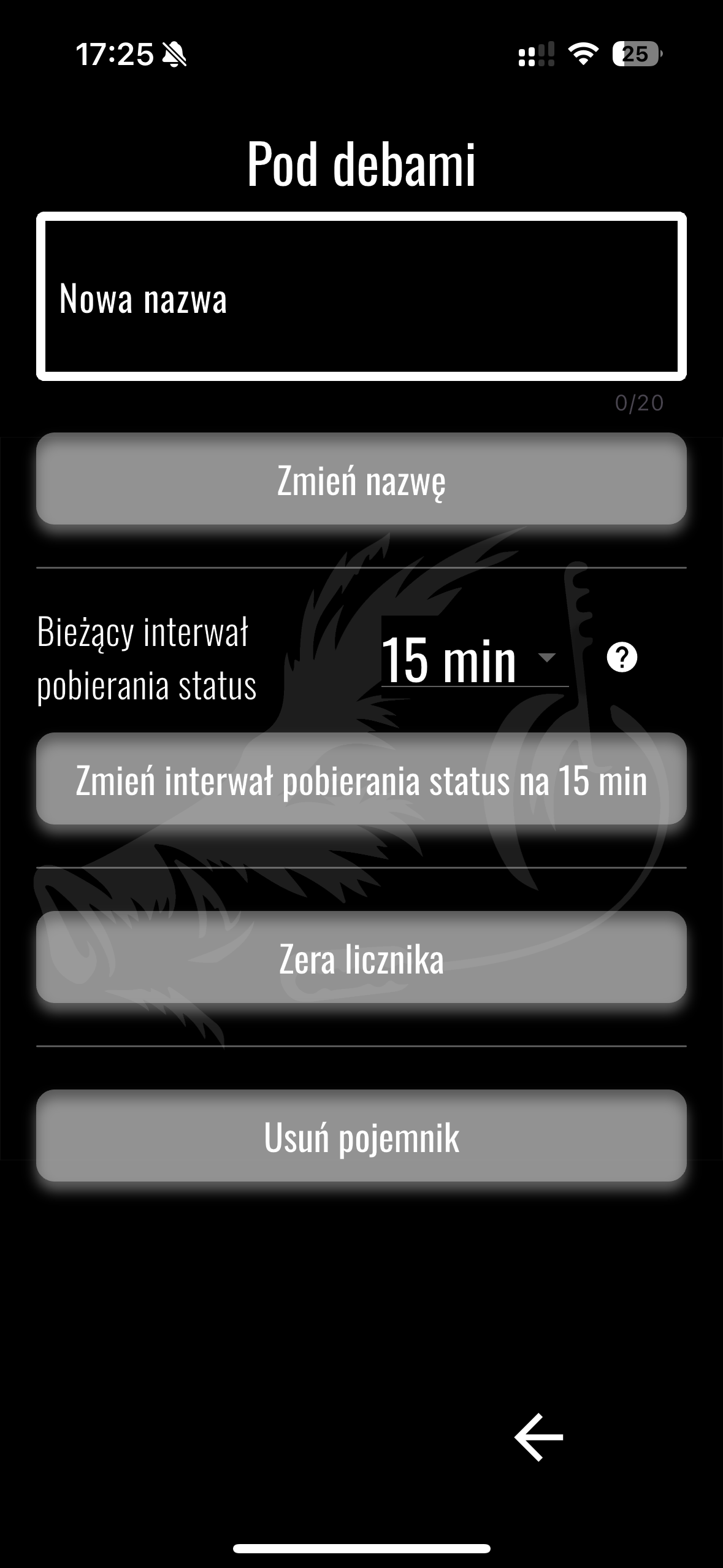Go back with the arrow icon
This screenshot has width=723, height=1568.
pyautogui.click(x=538, y=1437)
